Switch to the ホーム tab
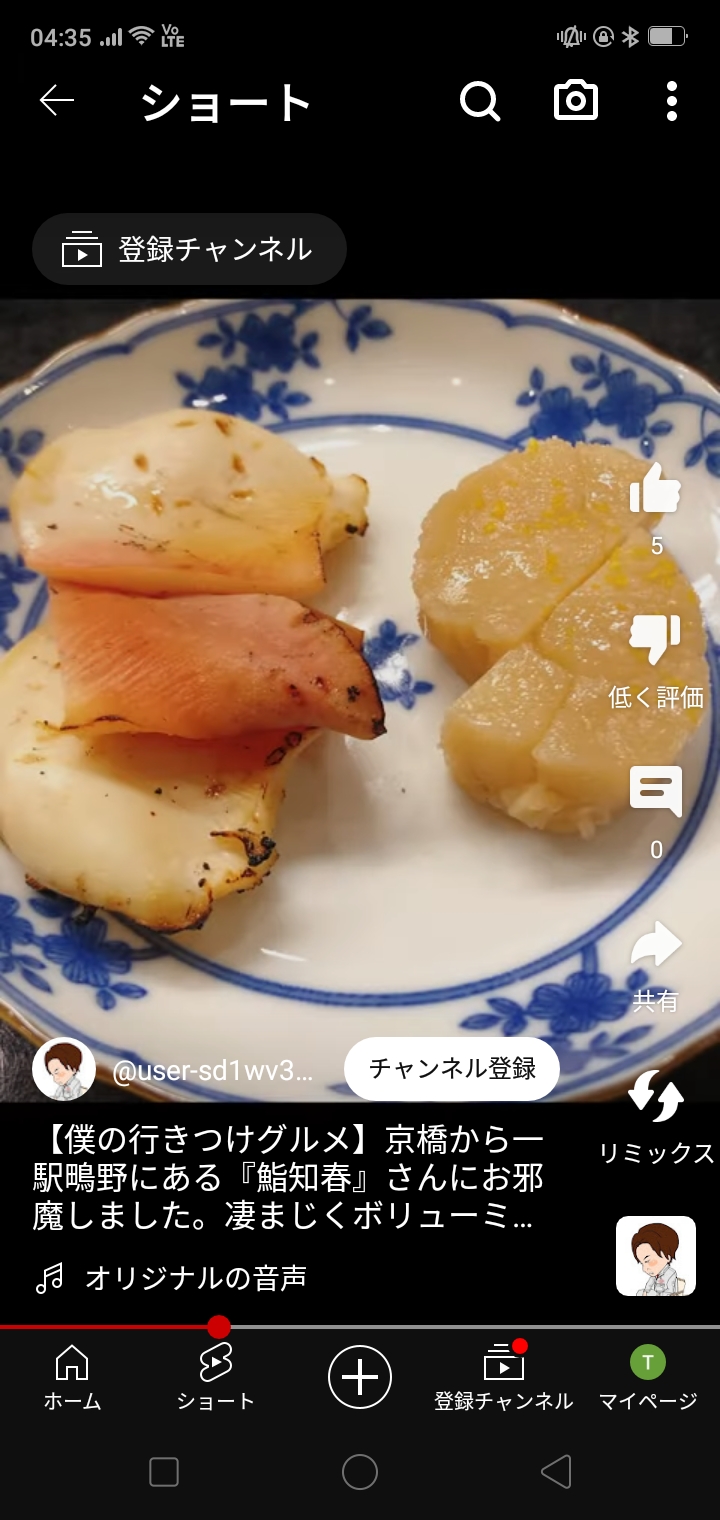This screenshot has height=1520, width=720. (72, 1377)
